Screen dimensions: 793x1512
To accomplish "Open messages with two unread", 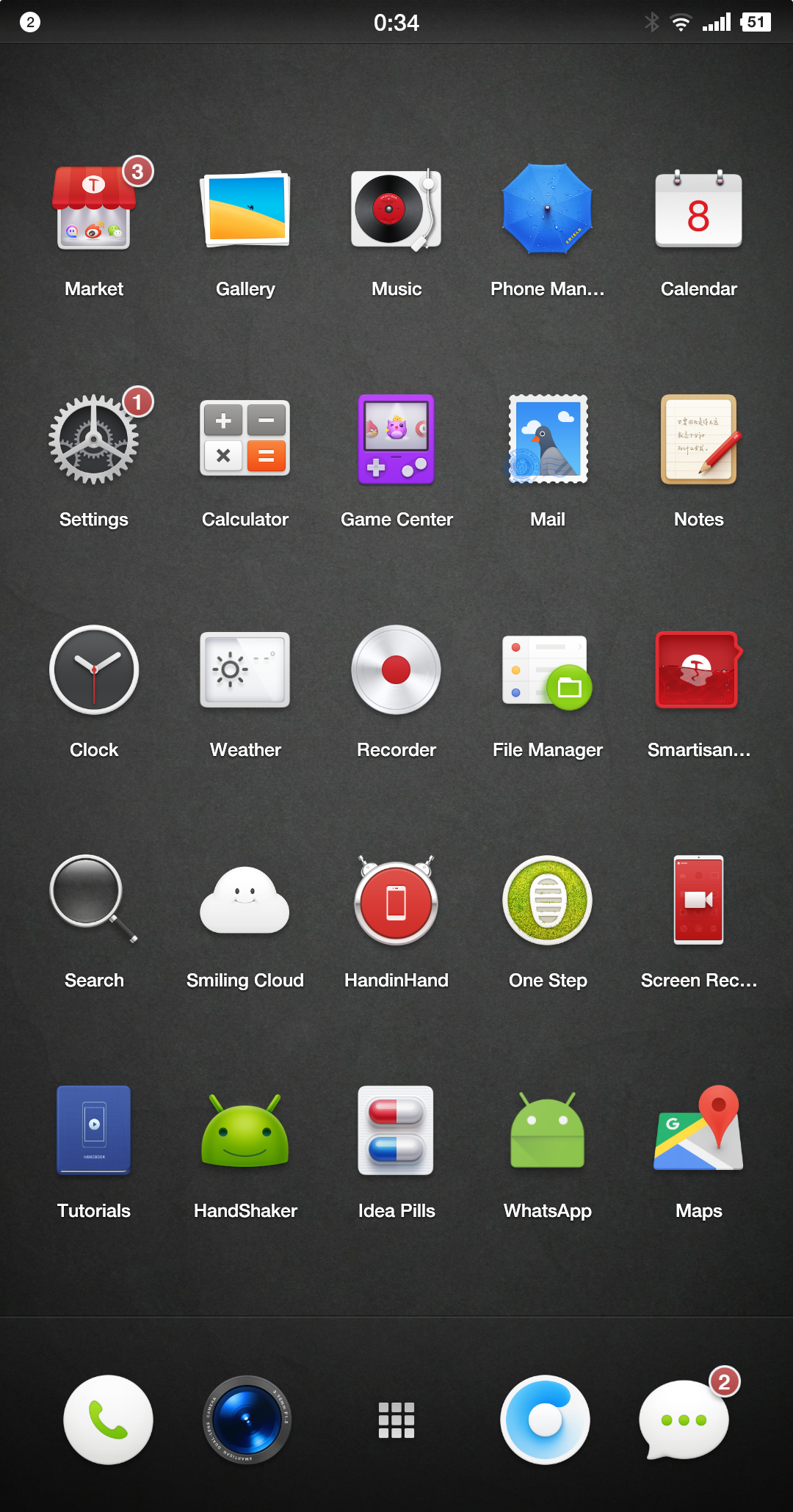I will pyautogui.click(x=684, y=1420).
